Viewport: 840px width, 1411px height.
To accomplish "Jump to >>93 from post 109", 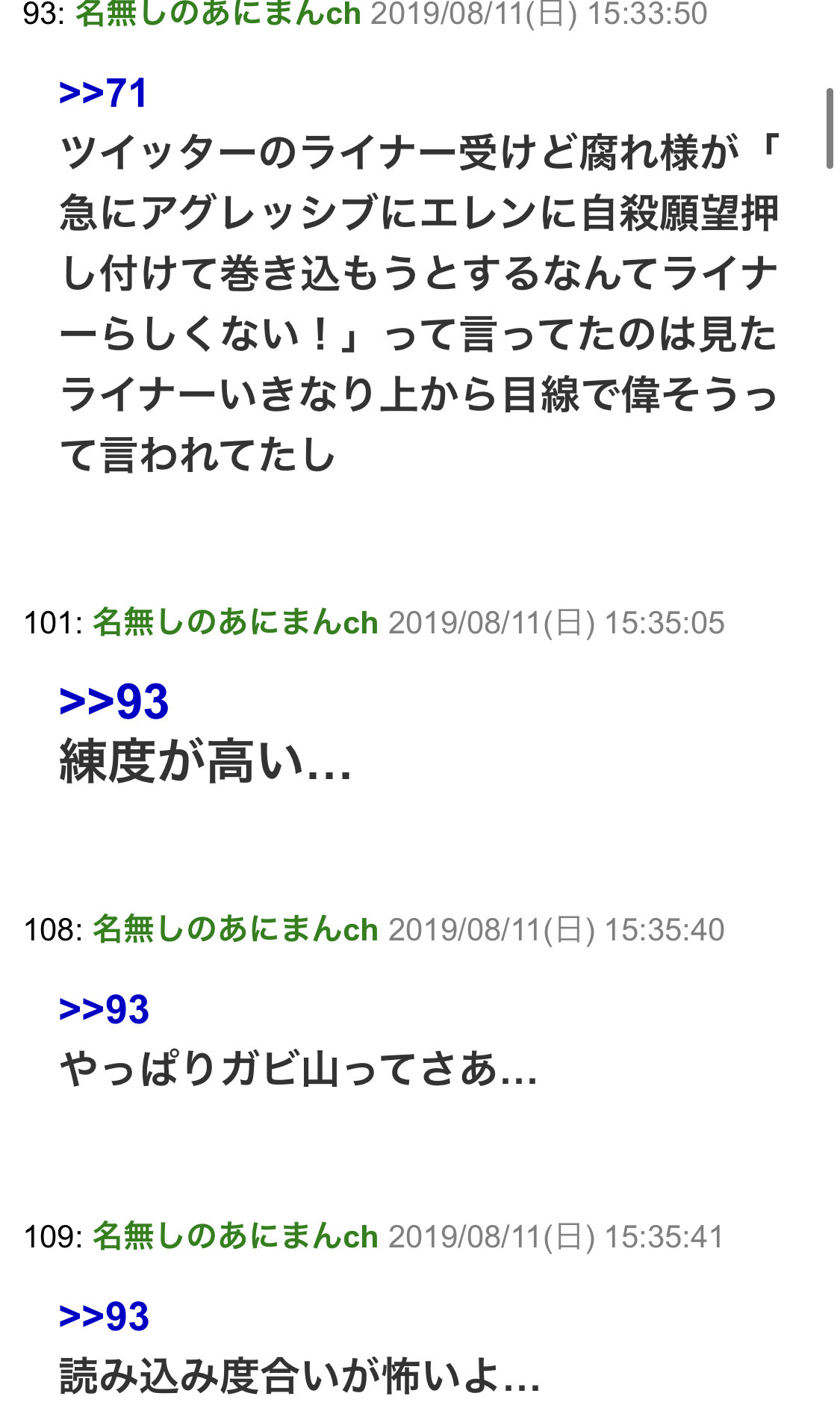I will tap(104, 1317).
